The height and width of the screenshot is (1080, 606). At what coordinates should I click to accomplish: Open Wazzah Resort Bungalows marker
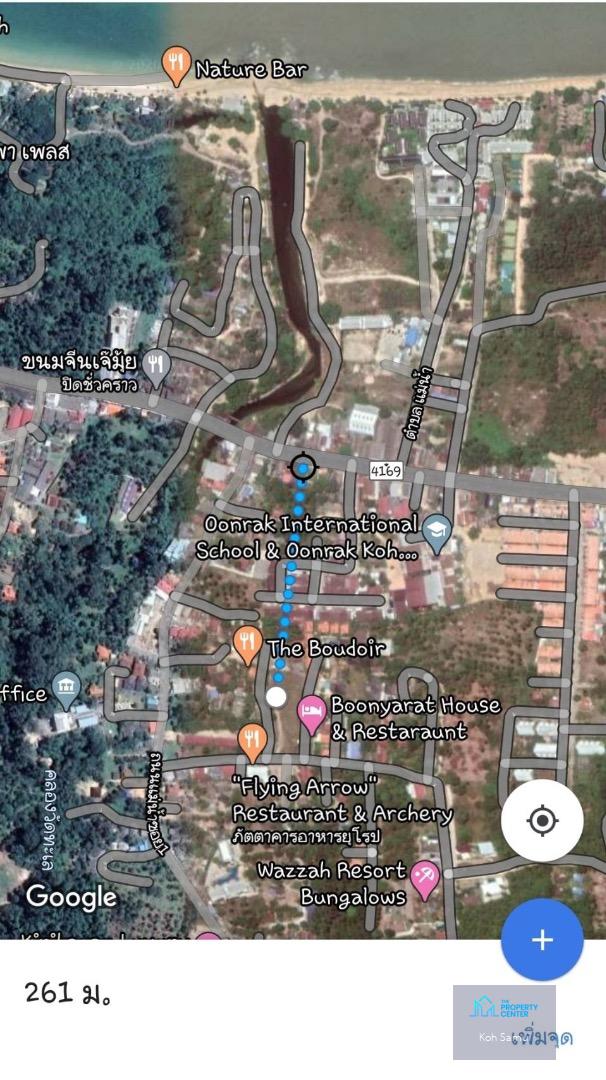tap(425, 877)
